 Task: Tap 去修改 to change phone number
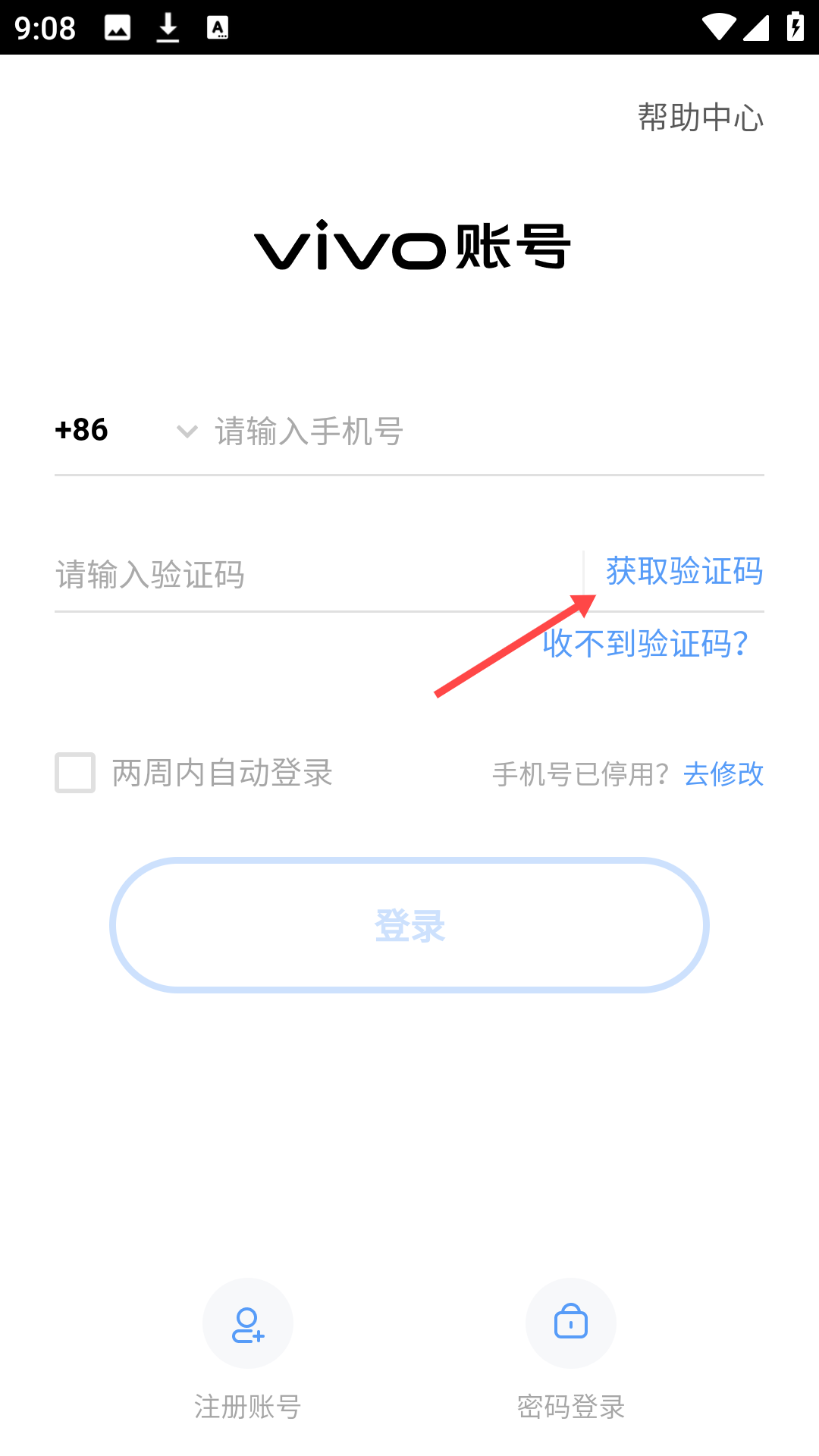point(723,773)
